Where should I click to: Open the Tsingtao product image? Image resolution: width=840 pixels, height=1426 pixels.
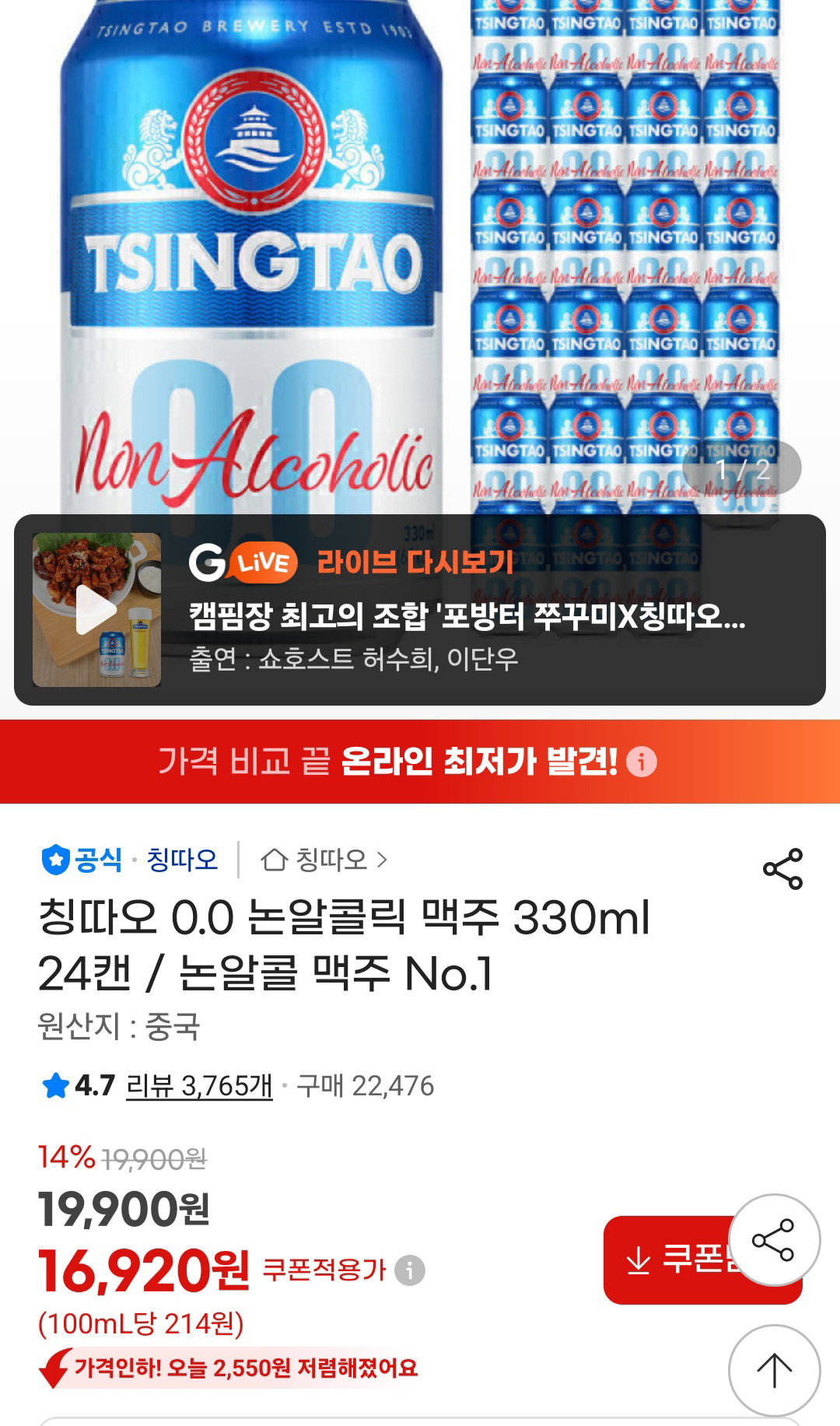tap(420, 257)
